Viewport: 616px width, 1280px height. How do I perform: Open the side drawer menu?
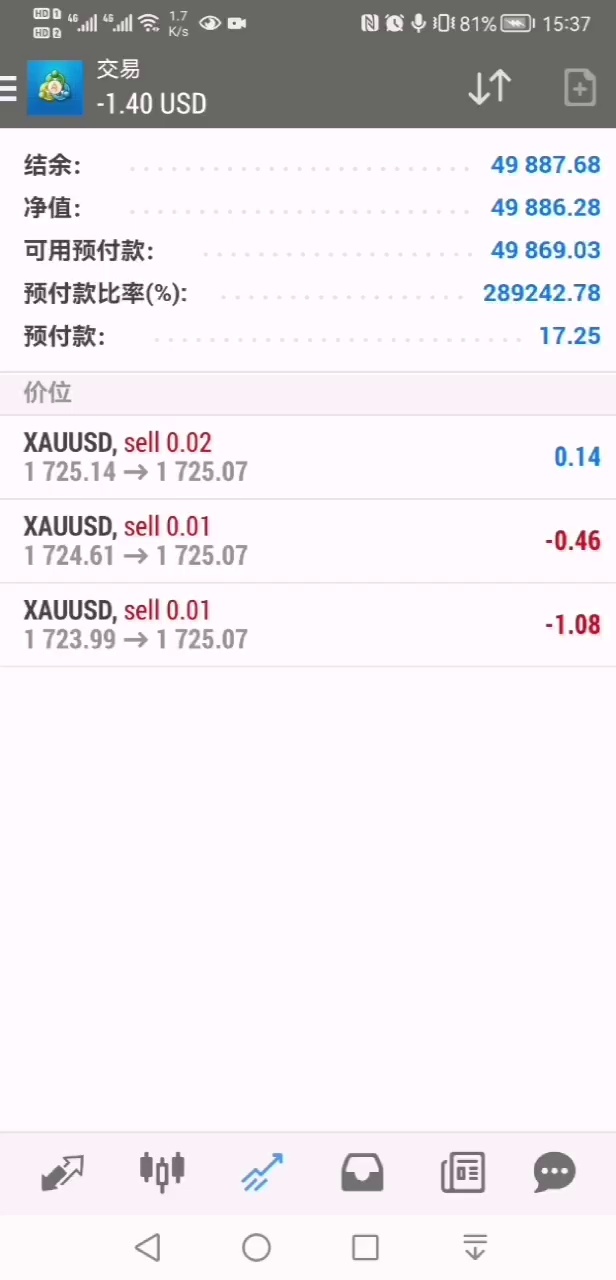pyautogui.click(x=9, y=88)
